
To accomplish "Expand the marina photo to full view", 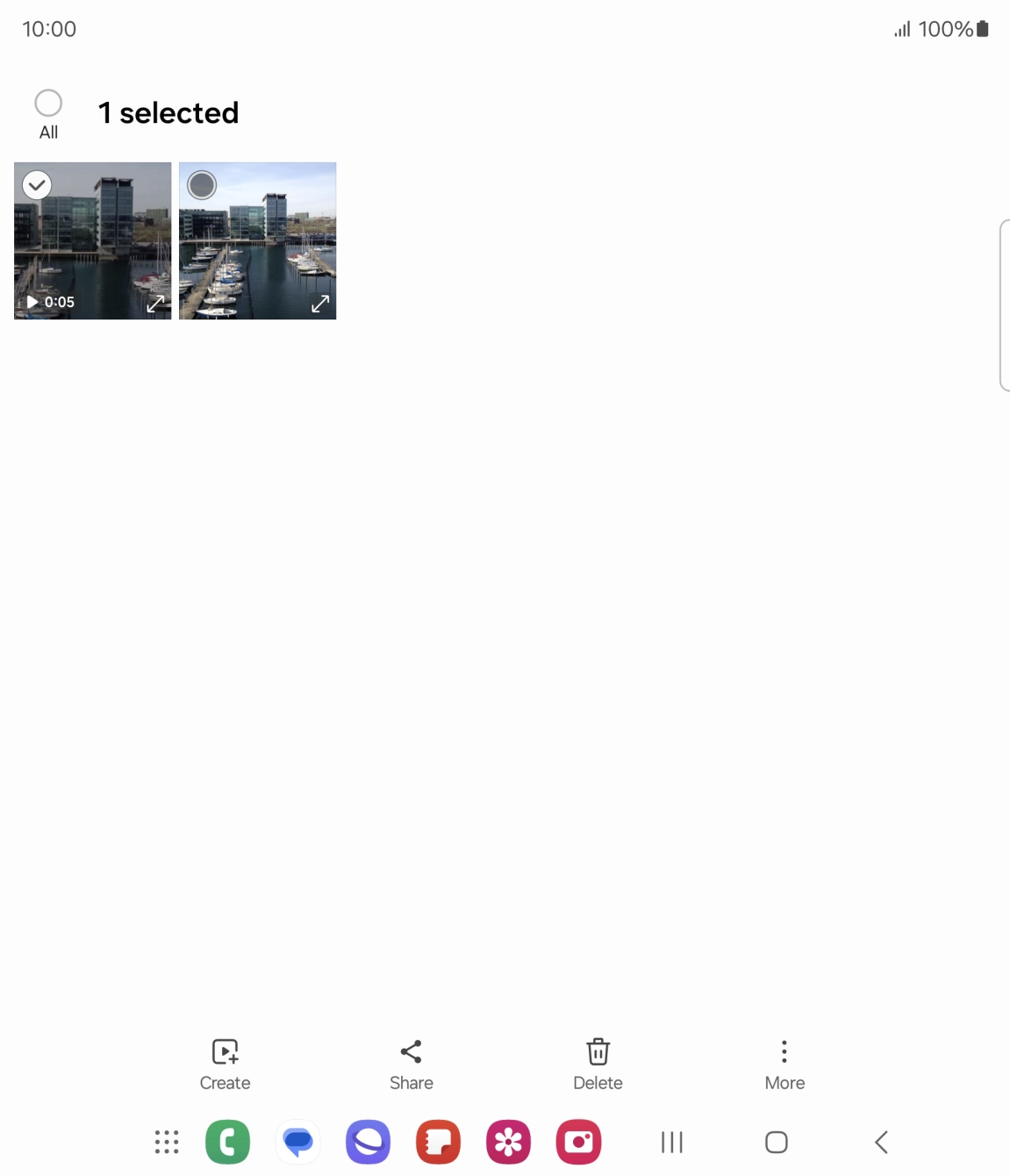I will click(320, 304).
